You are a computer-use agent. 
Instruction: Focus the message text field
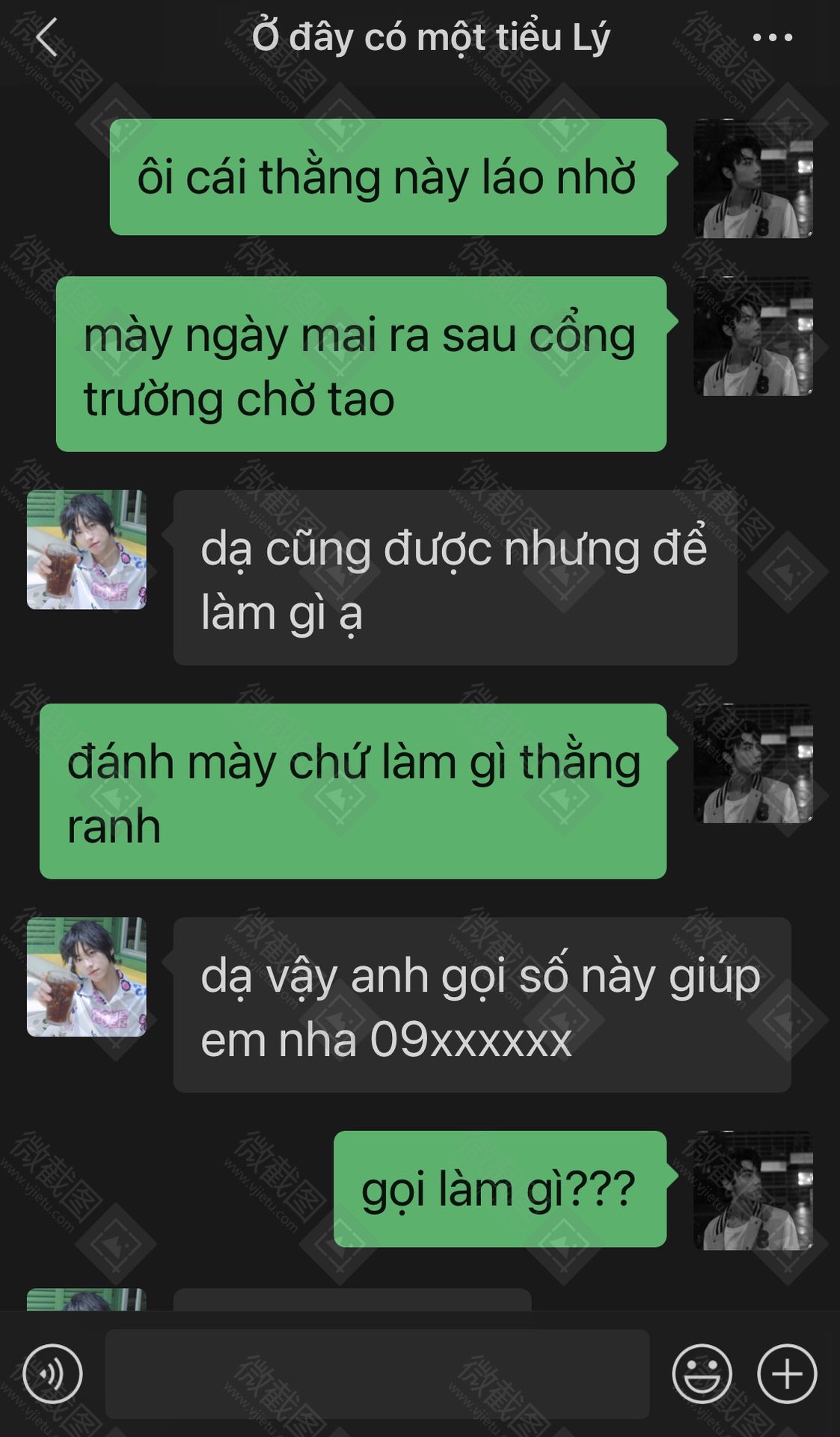pyautogui.click(x=377, y=1374)
